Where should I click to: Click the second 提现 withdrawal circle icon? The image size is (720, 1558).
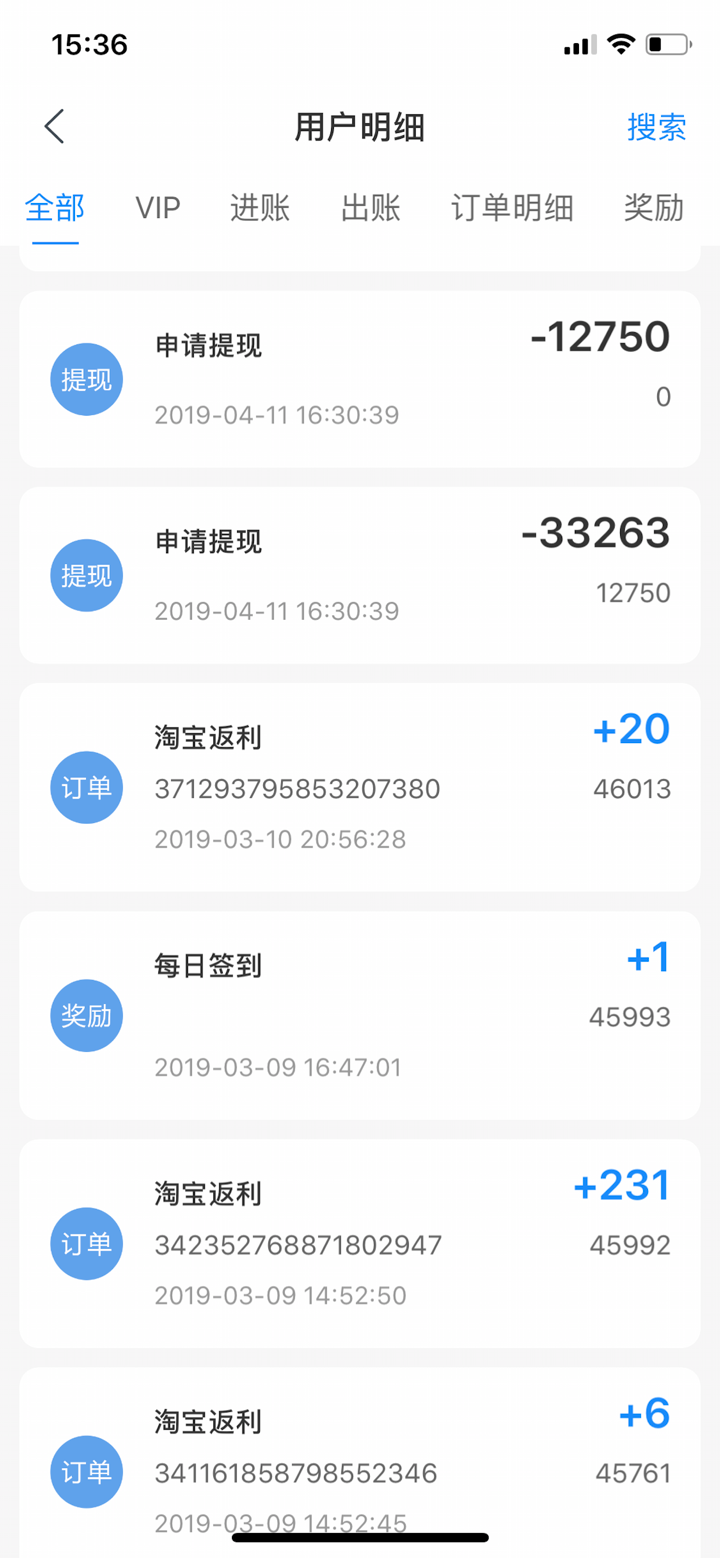click(86, 575)
